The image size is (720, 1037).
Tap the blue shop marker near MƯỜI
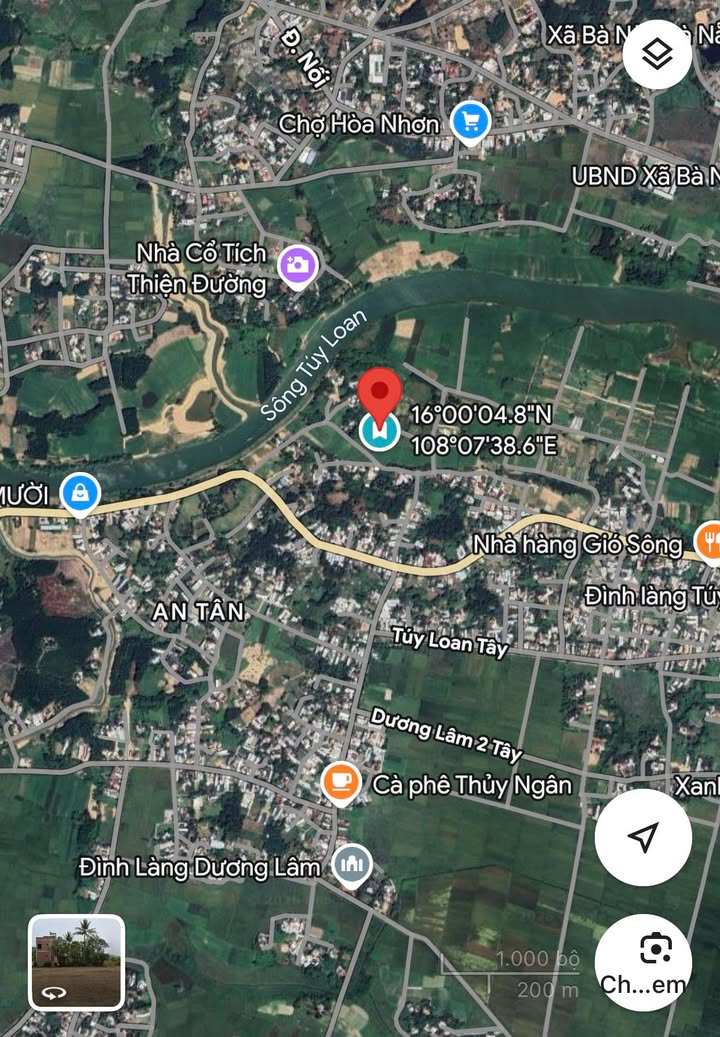79,493
